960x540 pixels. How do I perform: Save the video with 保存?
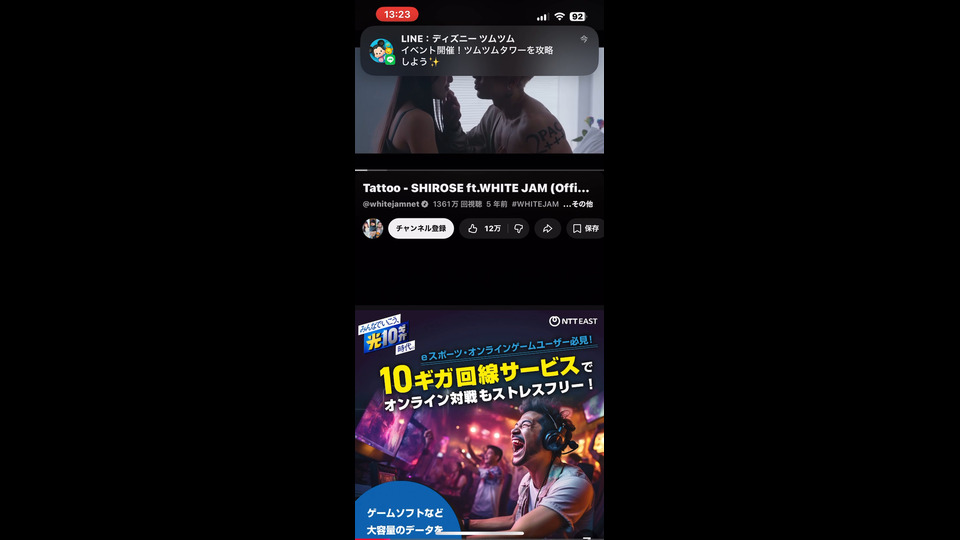coord(586,228)
